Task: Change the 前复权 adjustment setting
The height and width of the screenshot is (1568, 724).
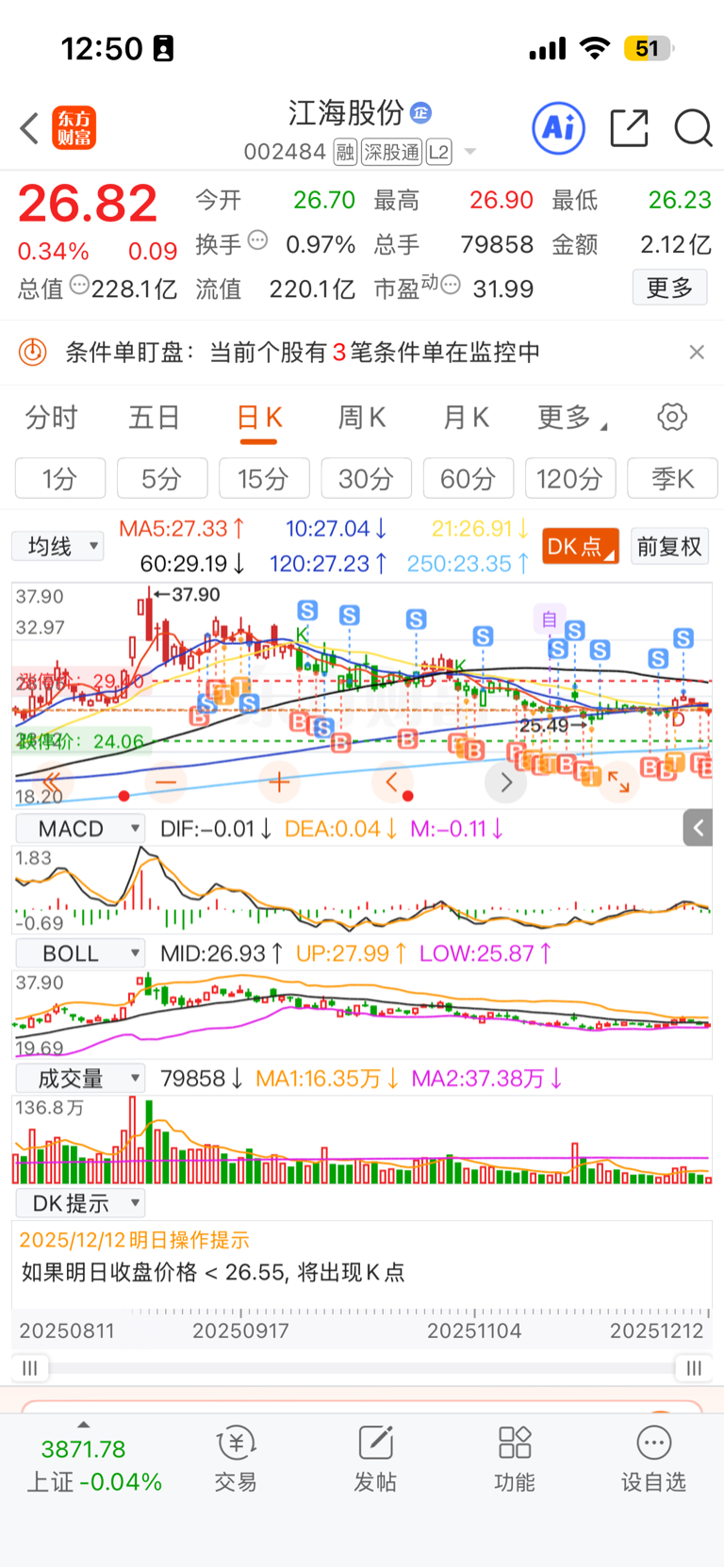Action: [669, 547]
